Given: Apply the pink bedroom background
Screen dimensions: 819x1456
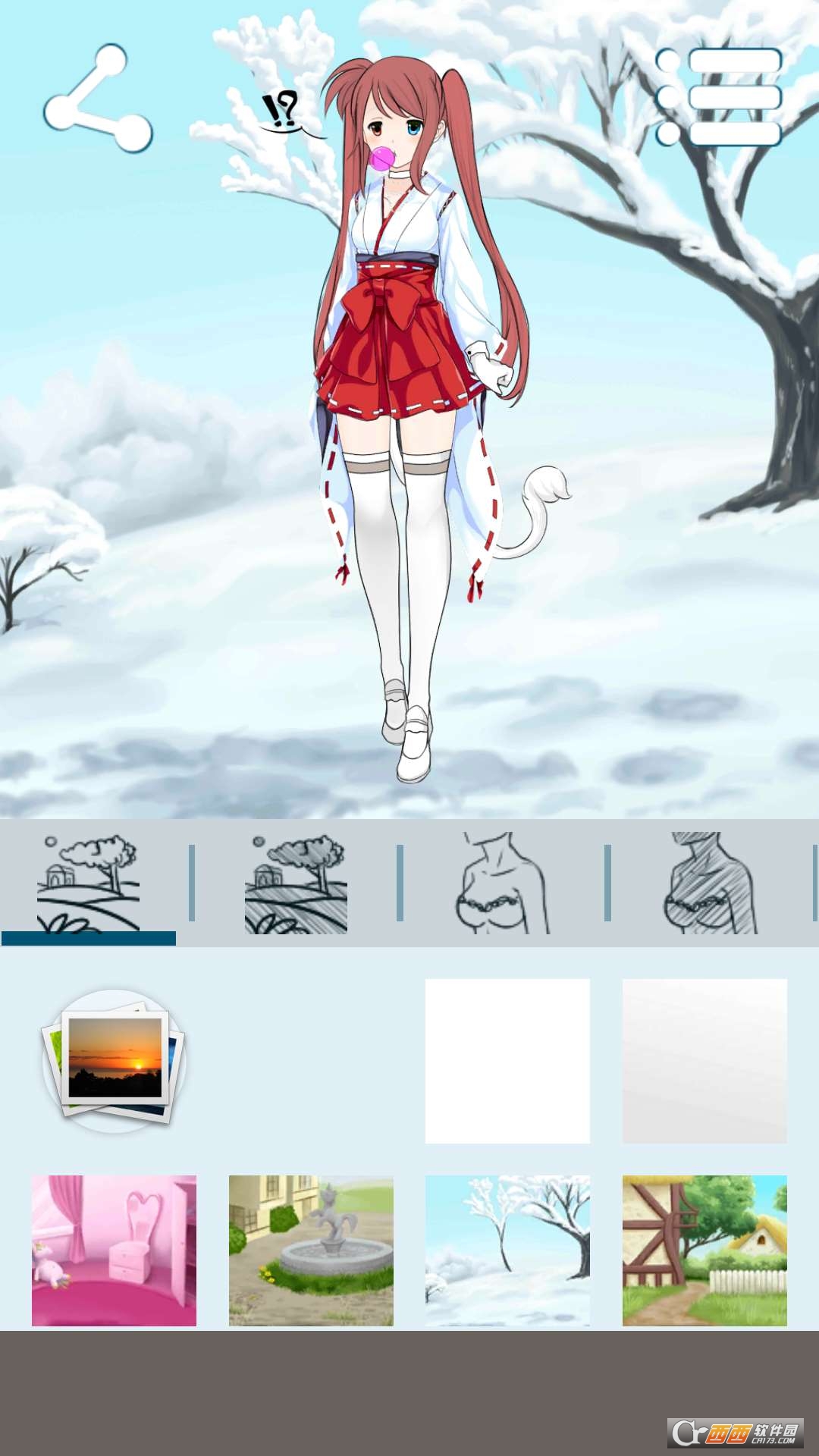Looking at the screenshot, I should [114, 1250].
